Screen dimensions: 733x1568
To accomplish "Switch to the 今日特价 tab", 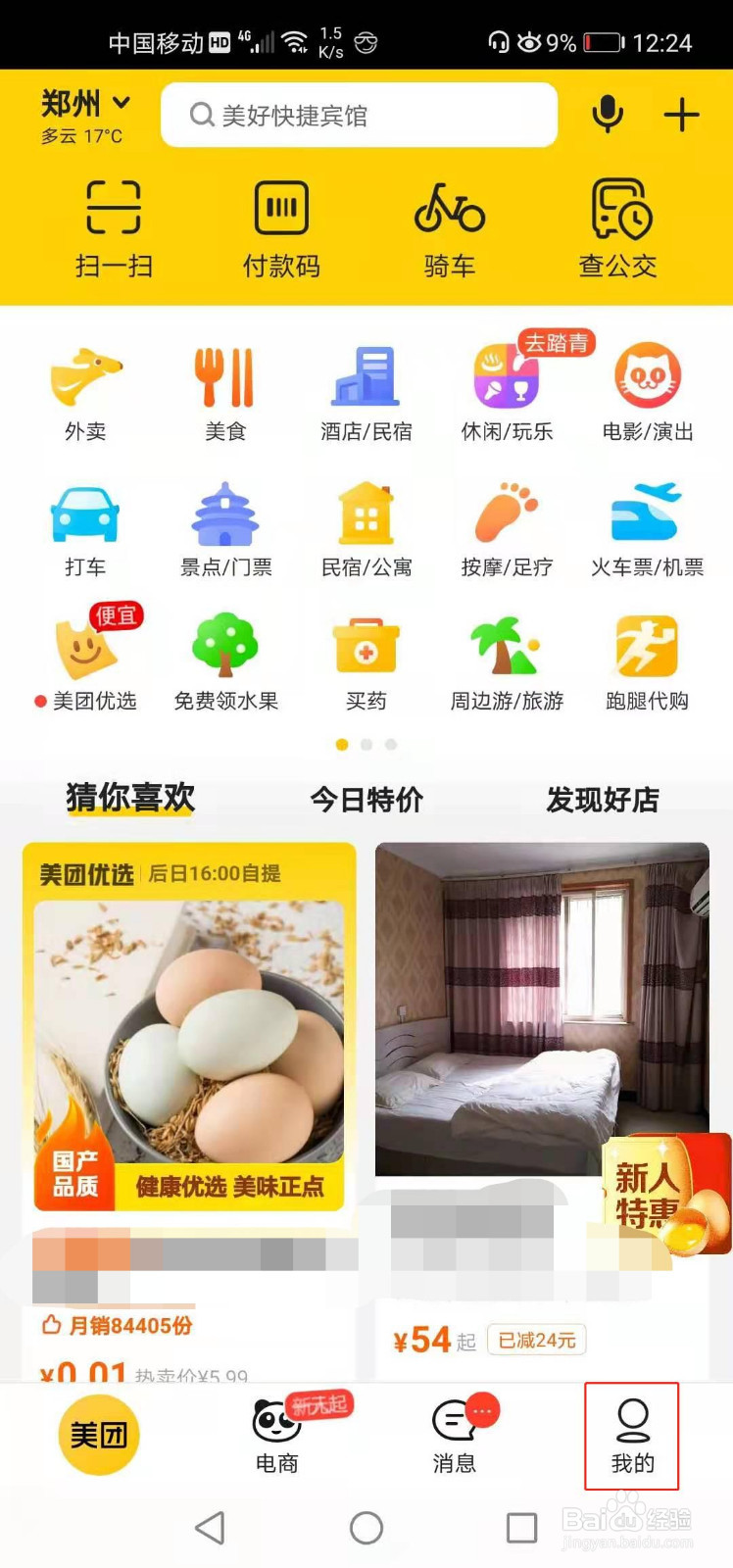I will (366, 801).
